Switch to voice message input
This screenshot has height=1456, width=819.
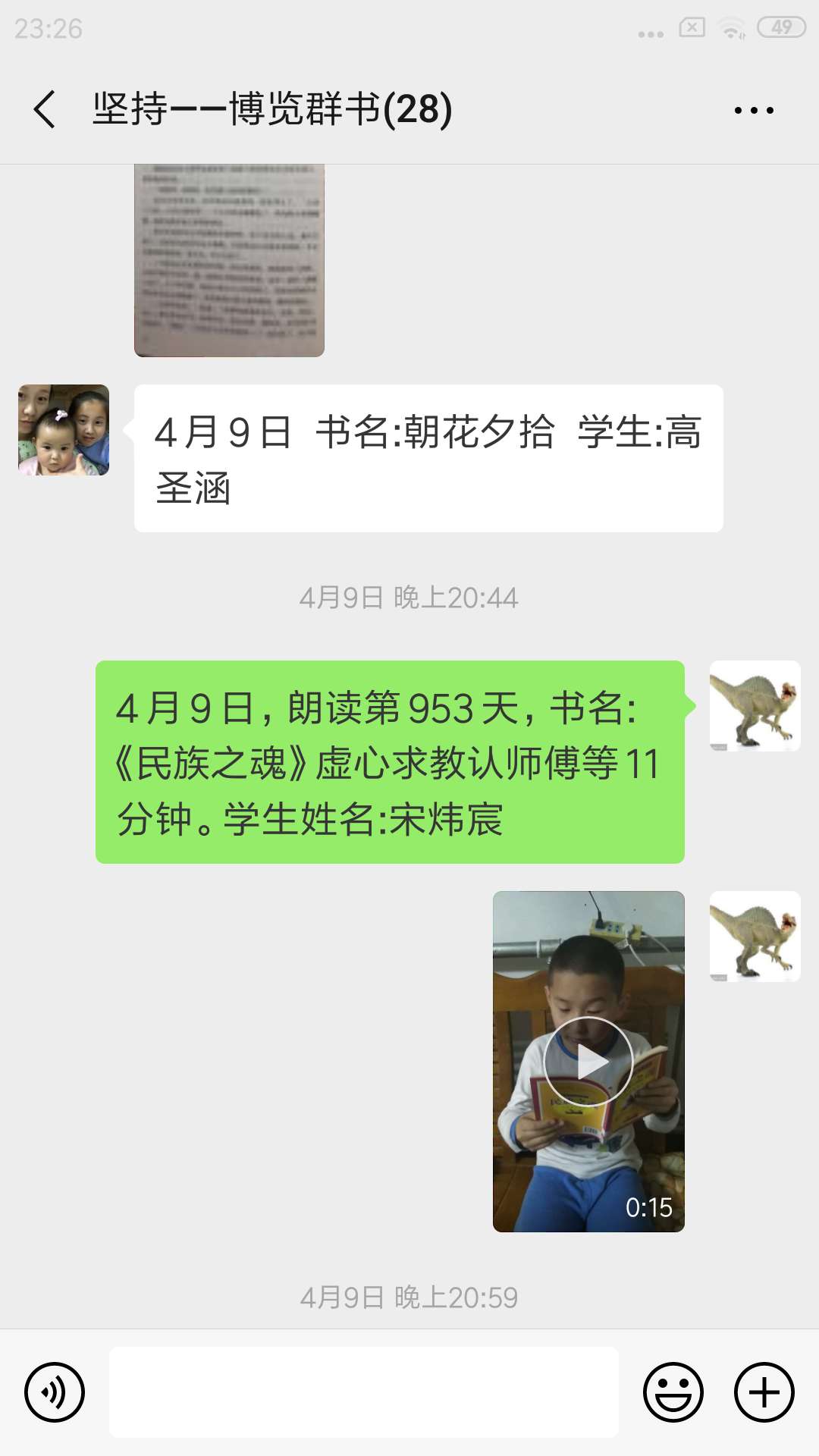(x=55, y=1392)
